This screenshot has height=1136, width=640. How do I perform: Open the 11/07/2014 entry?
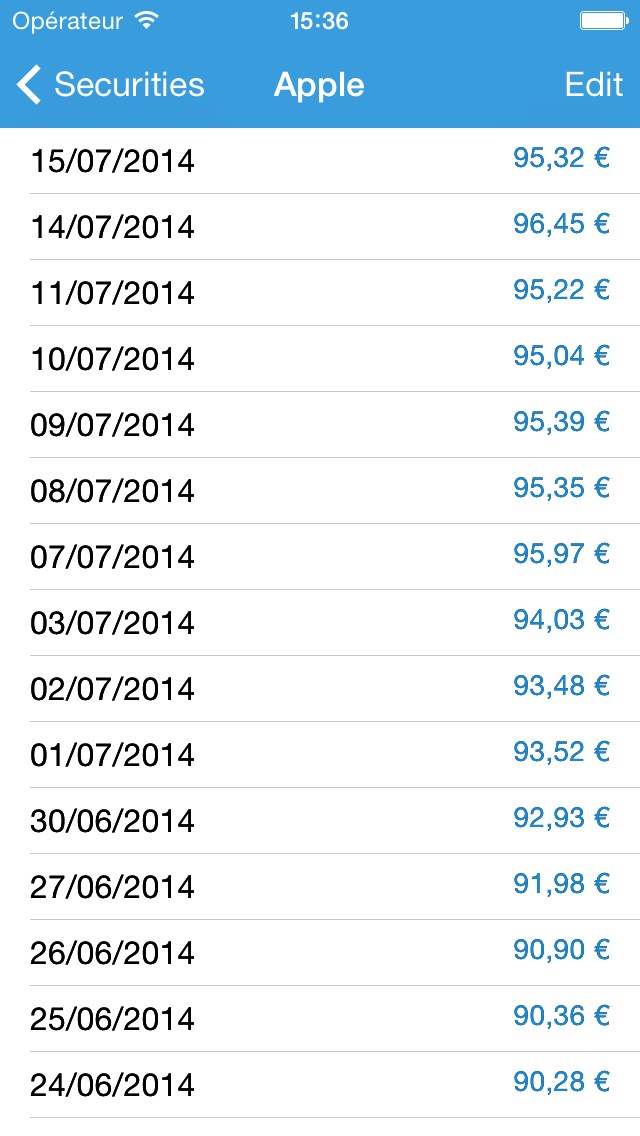[320, 293]
